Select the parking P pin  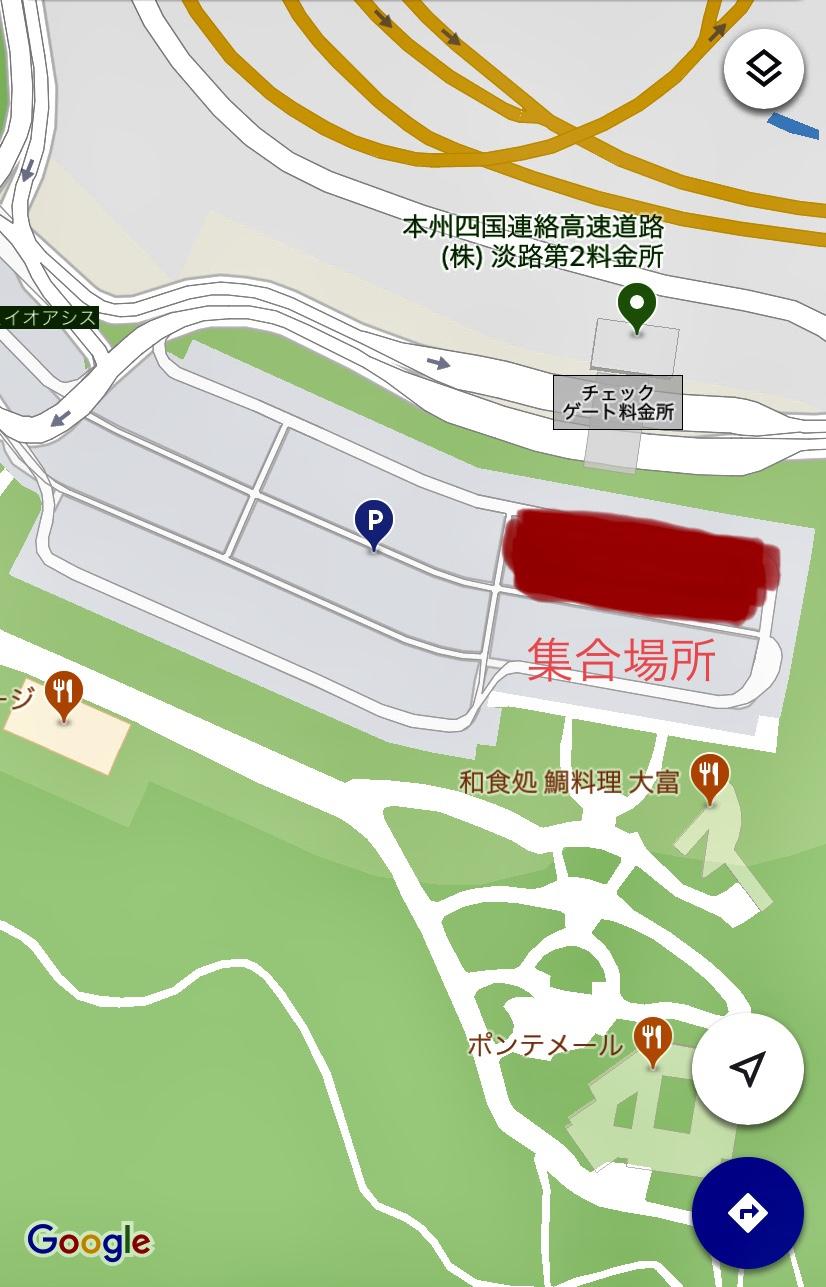pos(374,524)
